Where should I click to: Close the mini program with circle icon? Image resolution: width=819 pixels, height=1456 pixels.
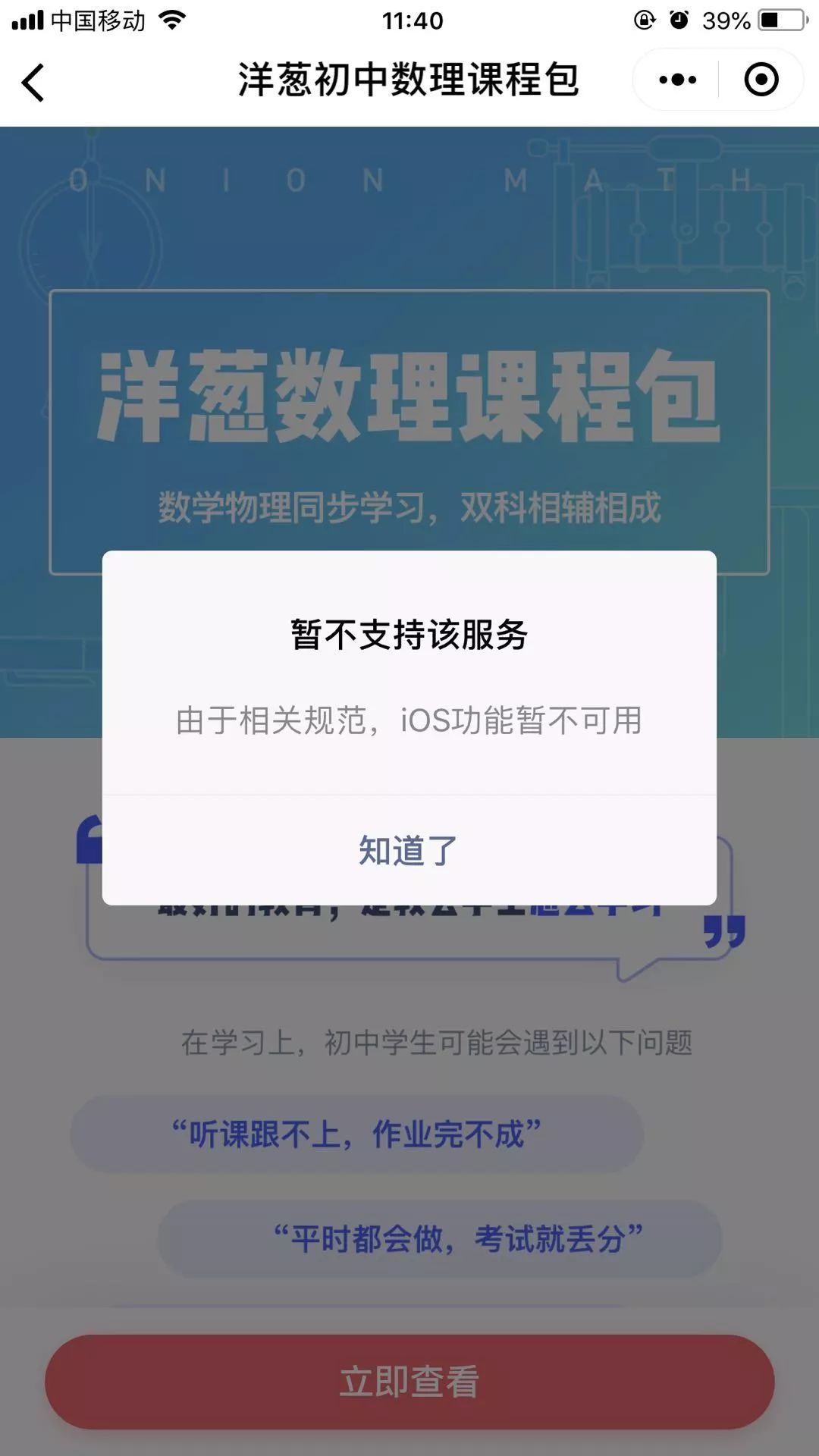click(761, 80)
